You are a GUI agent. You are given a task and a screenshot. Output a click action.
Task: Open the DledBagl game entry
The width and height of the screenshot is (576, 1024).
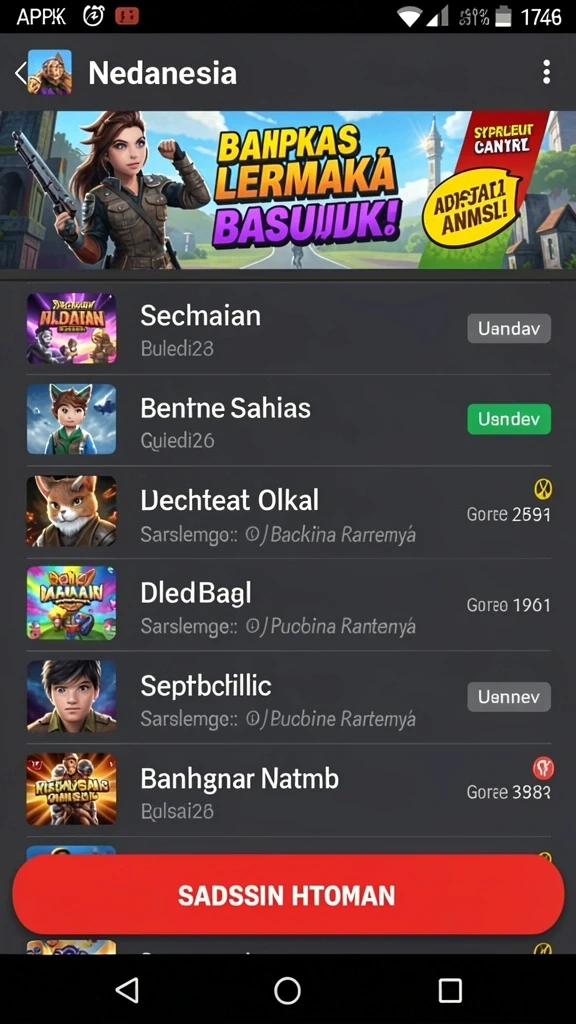[288, 604]
